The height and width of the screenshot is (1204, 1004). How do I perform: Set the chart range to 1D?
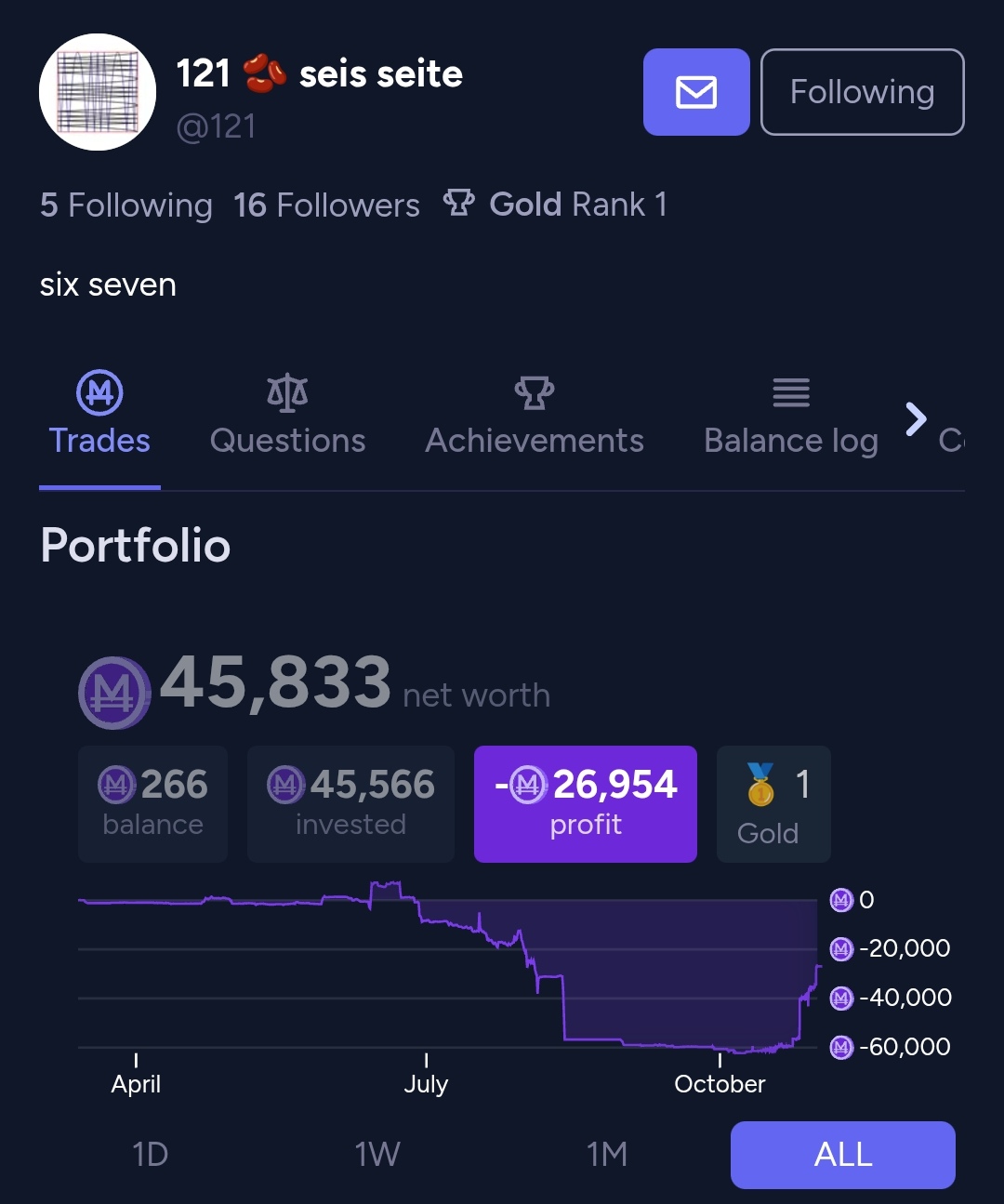pos(151,1155)
